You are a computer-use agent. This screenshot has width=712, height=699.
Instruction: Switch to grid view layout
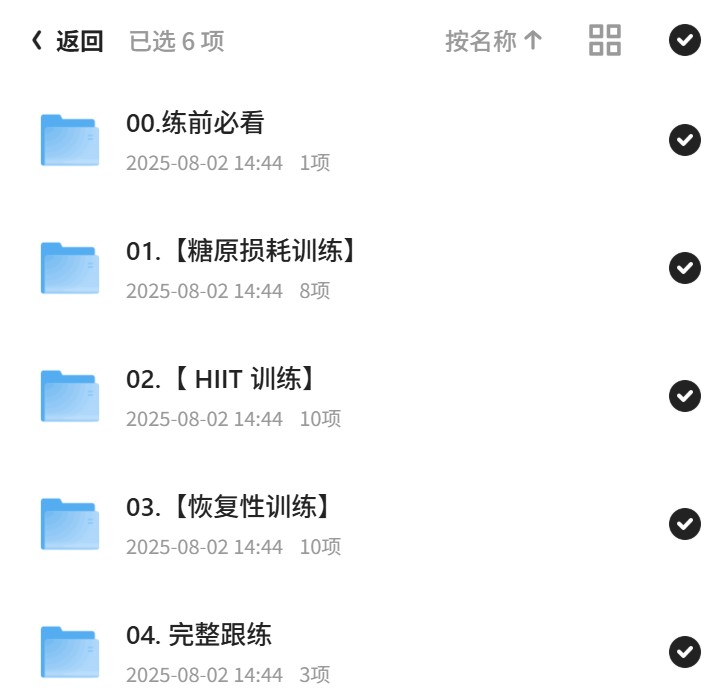click(604, 40)
